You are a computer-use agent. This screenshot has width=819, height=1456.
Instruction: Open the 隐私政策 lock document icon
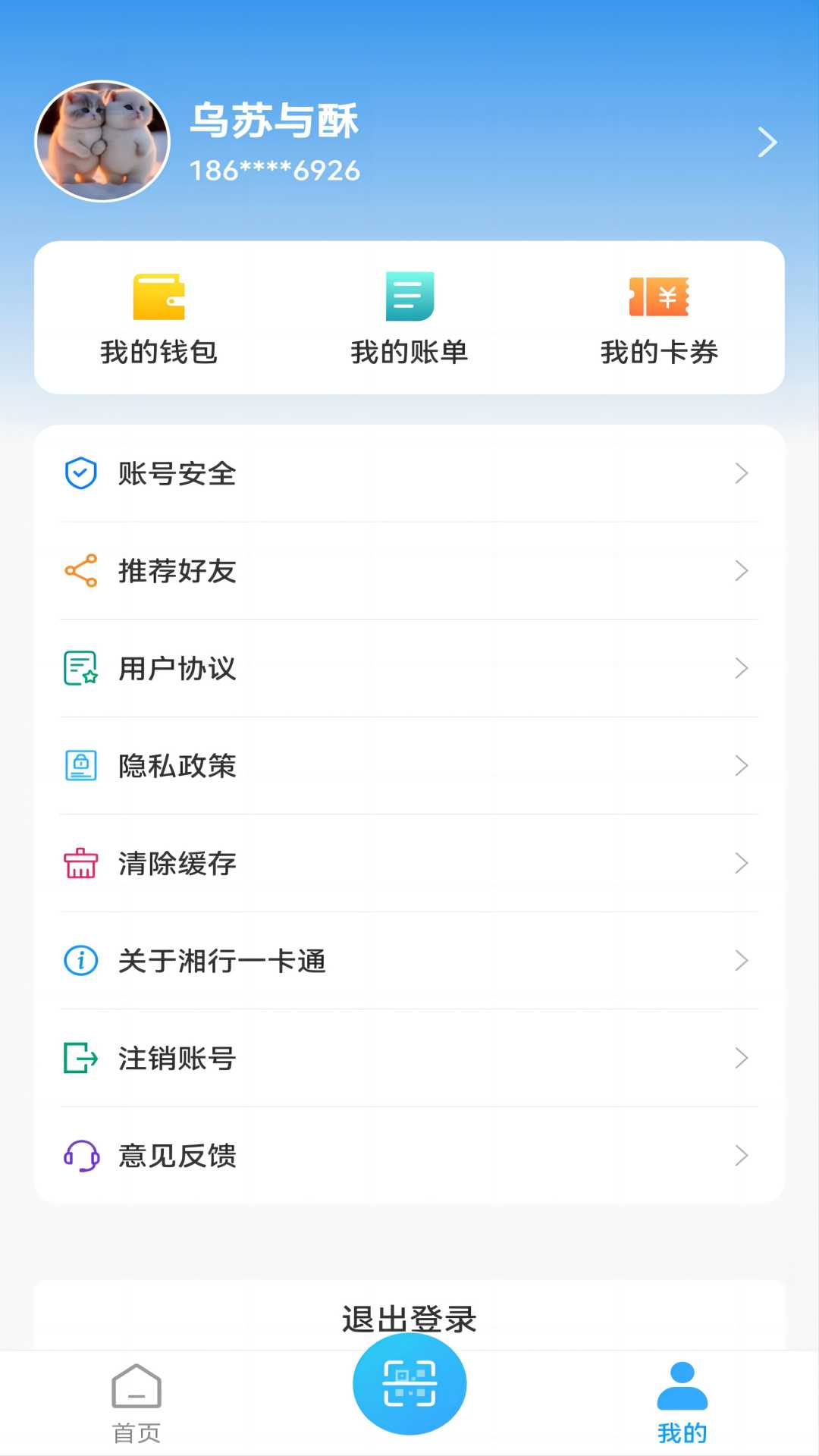pos(80,765)
